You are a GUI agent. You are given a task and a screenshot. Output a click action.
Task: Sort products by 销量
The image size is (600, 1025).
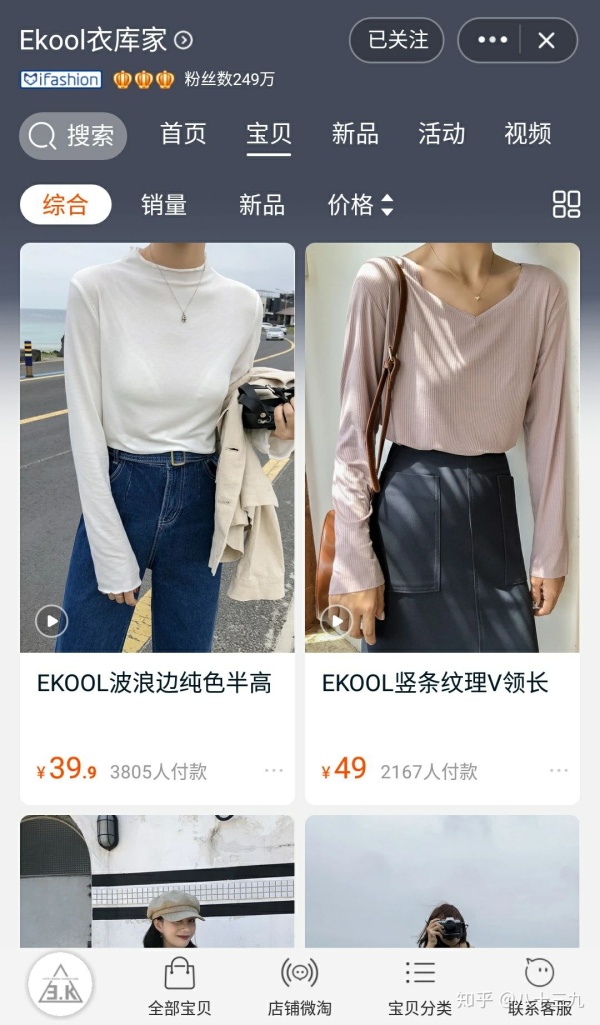[x=164, y=205]
